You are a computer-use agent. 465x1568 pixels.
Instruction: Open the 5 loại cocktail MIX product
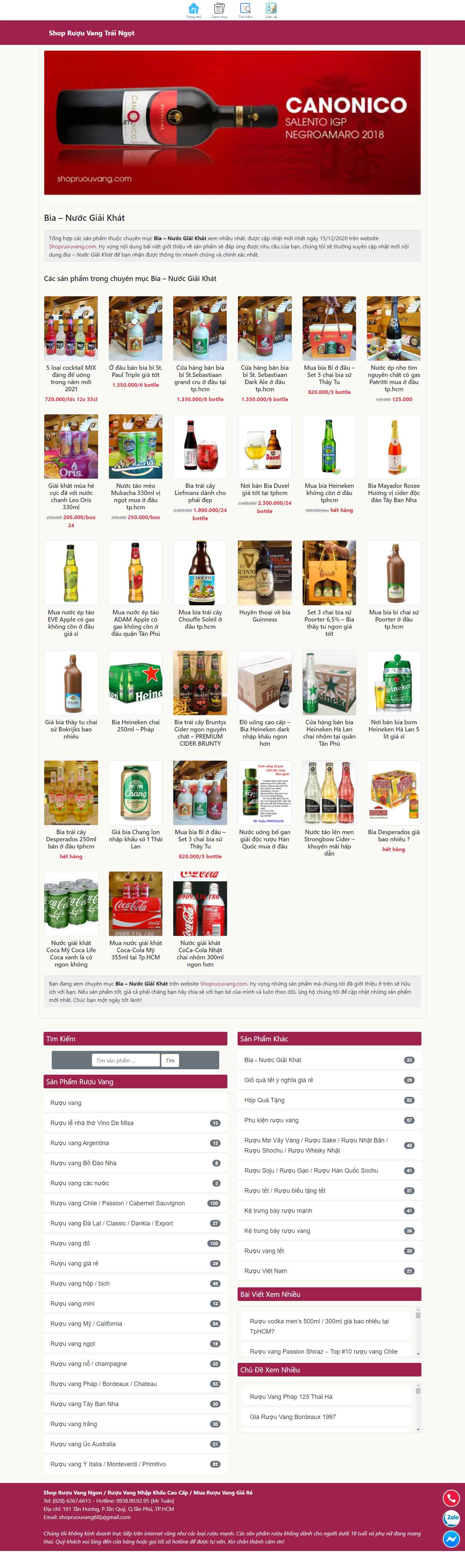pos(71,329)
